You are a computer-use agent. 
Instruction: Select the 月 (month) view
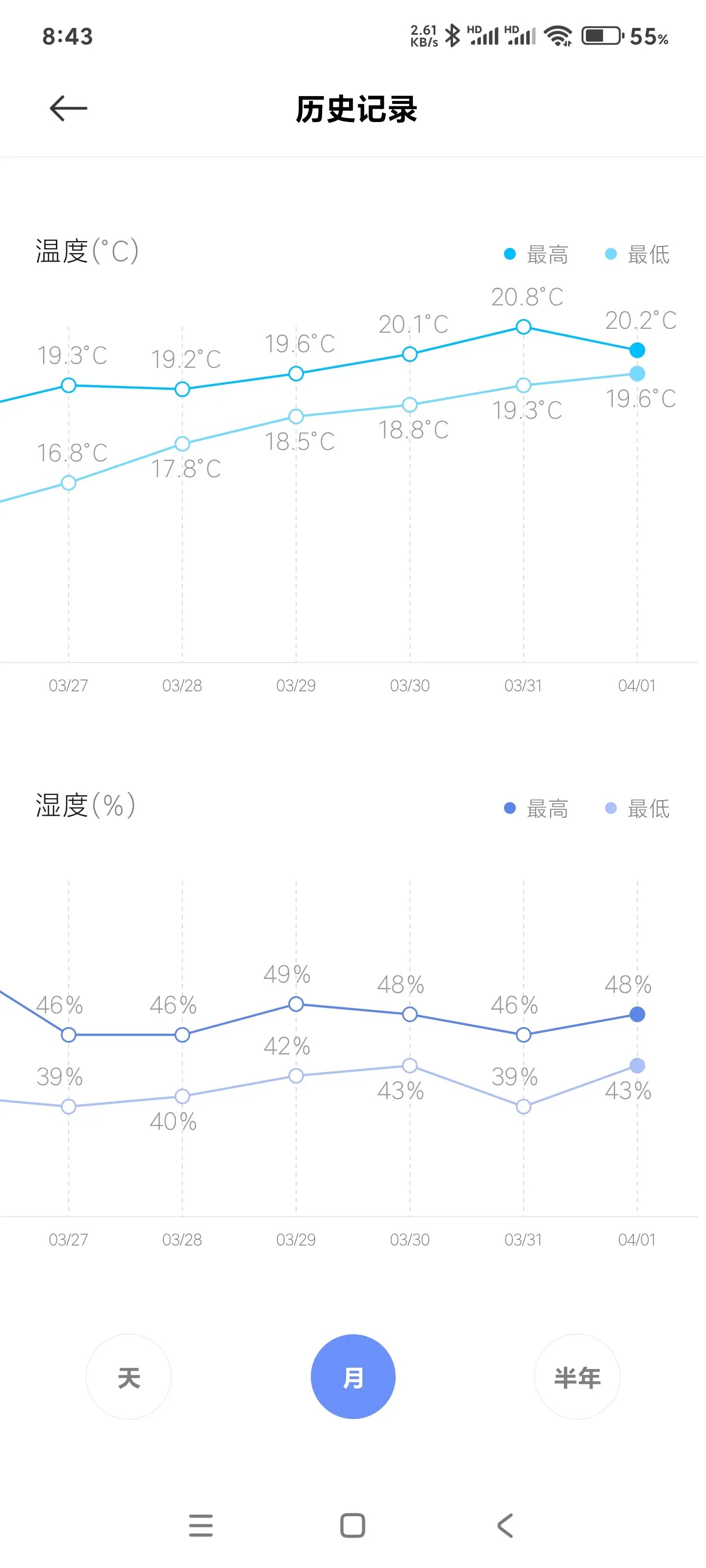pyautogui.click(x=353, y=1377)
